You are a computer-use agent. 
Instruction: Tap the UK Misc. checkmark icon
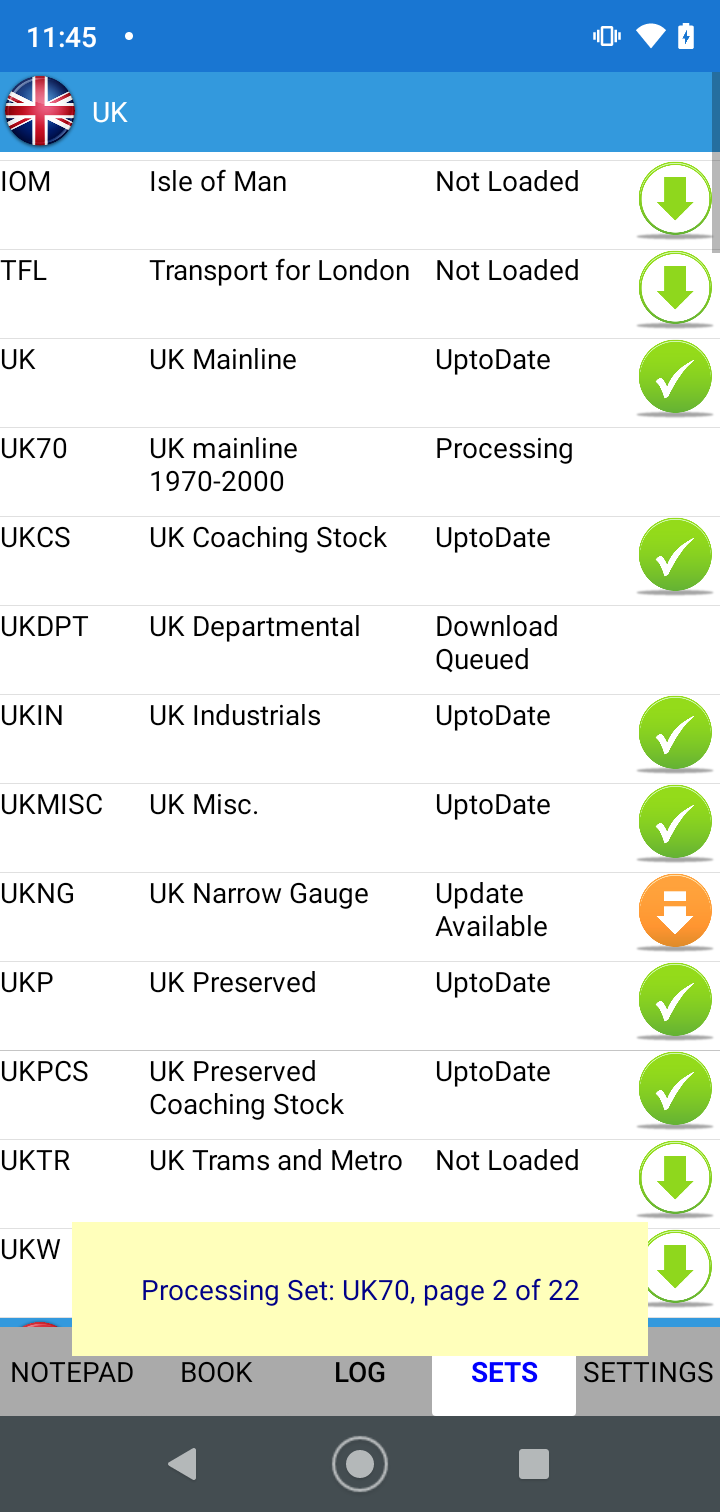click(675, 823)
